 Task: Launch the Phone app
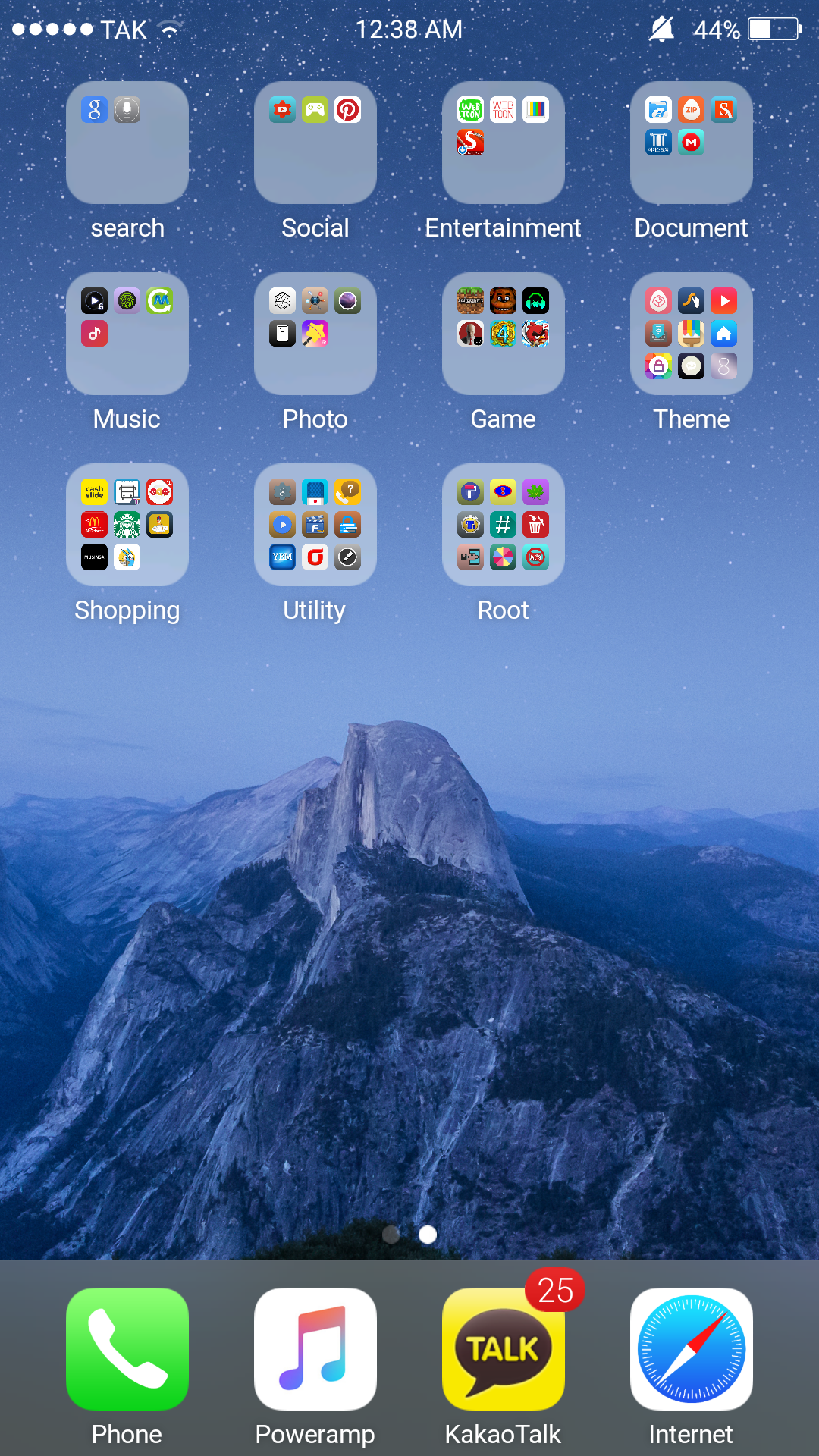(127, 1349)
